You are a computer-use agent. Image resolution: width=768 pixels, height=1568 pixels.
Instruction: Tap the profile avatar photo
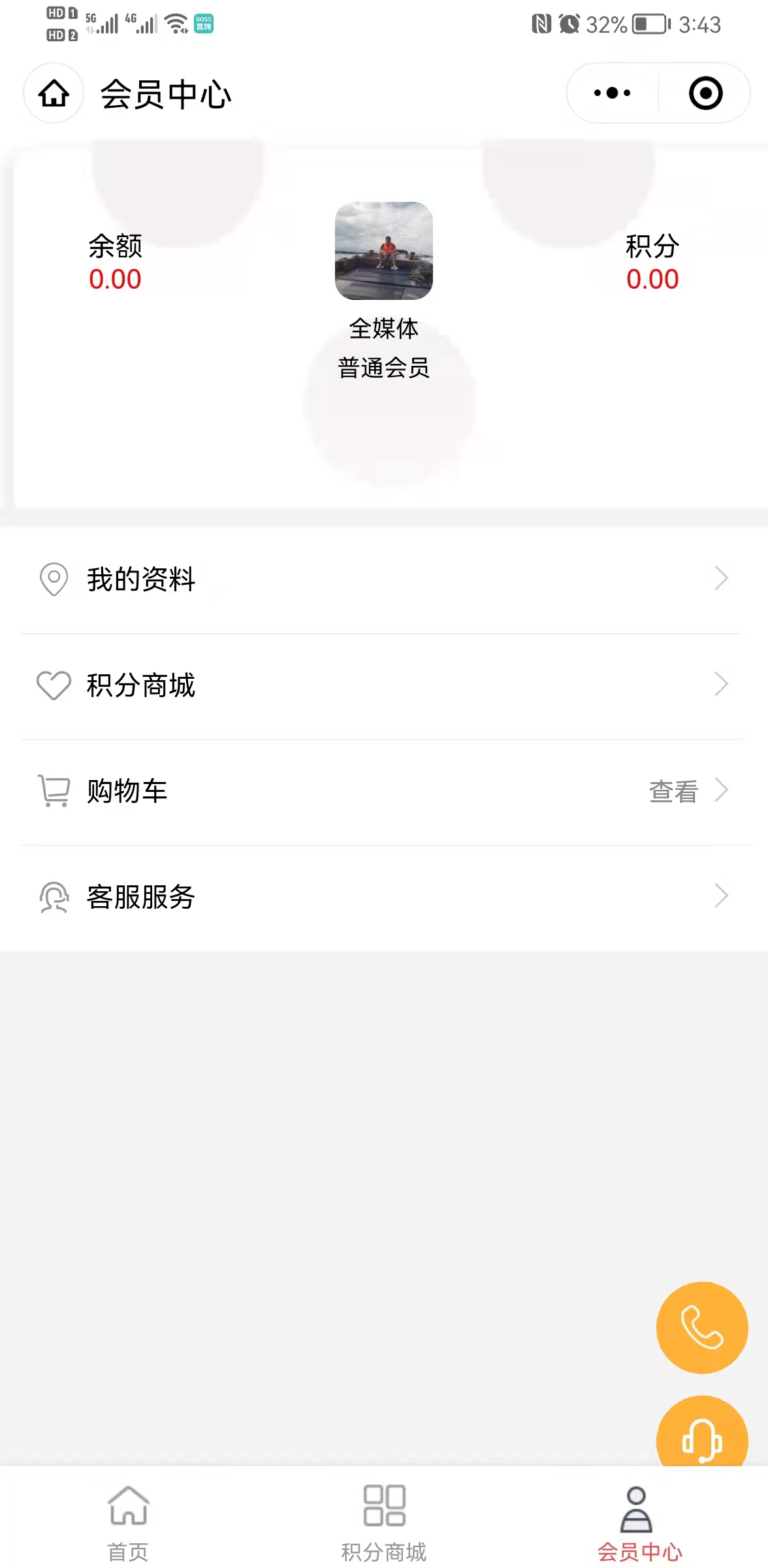coord(384,251)
